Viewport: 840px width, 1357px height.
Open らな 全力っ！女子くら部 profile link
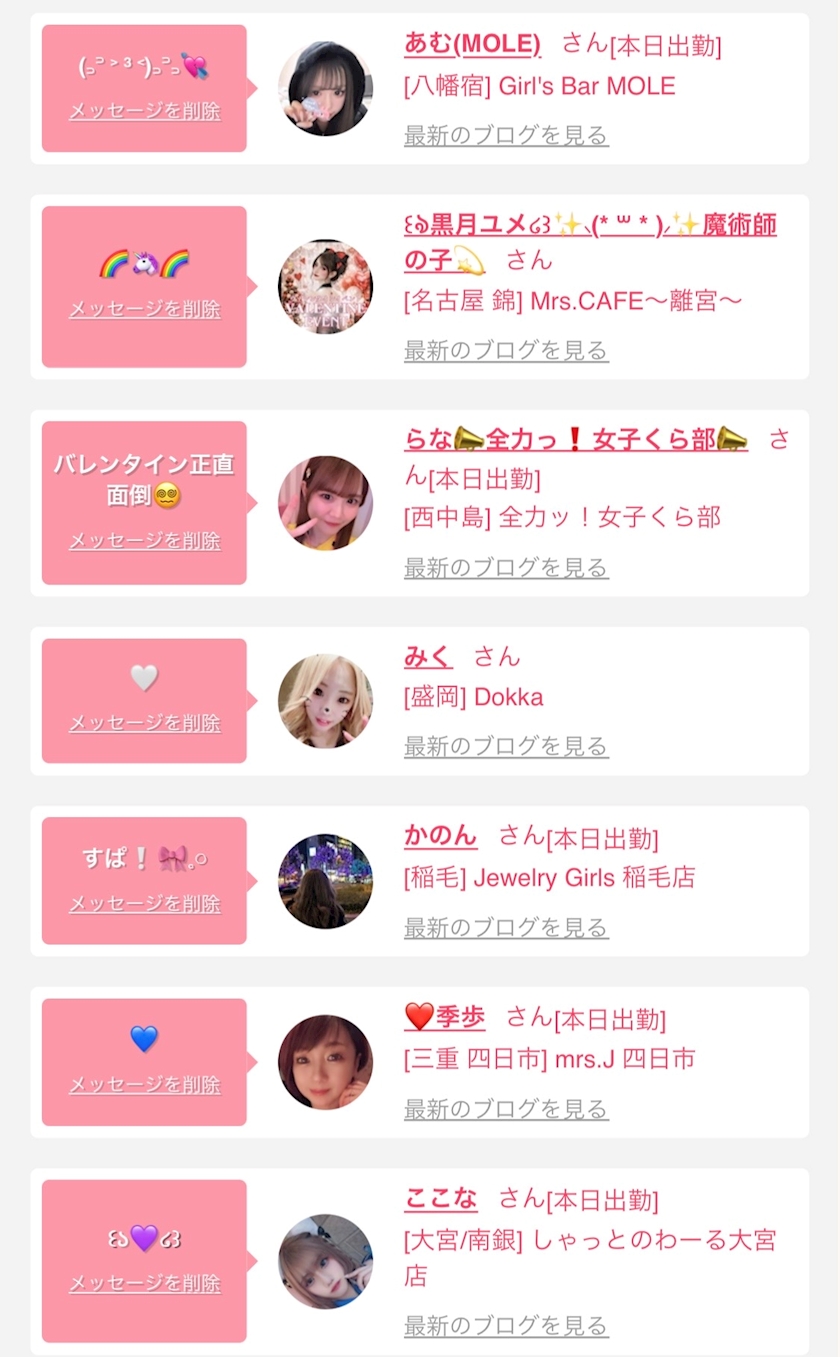[x=576, y=439]
